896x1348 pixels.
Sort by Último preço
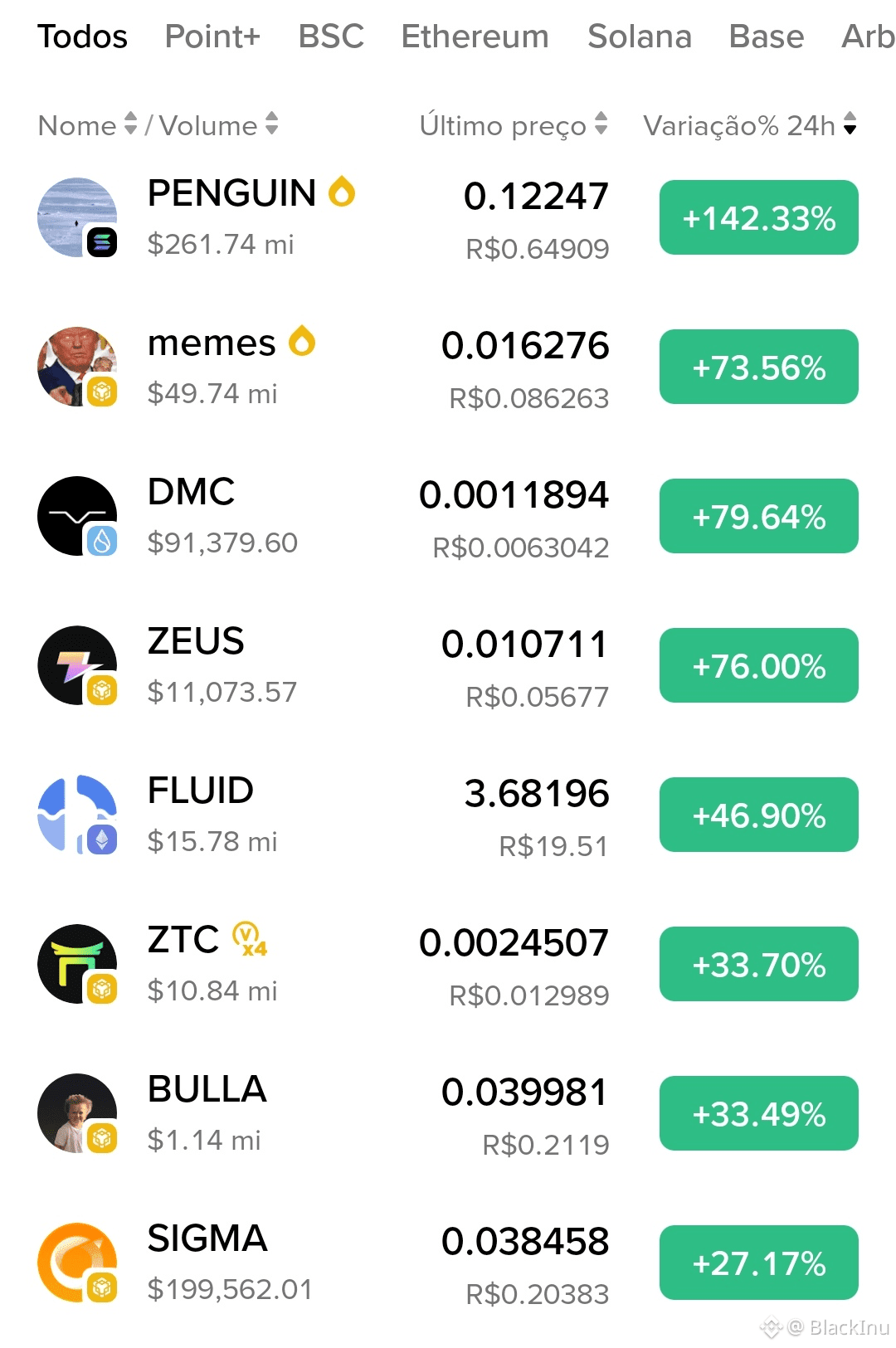[x=513, y=125]
